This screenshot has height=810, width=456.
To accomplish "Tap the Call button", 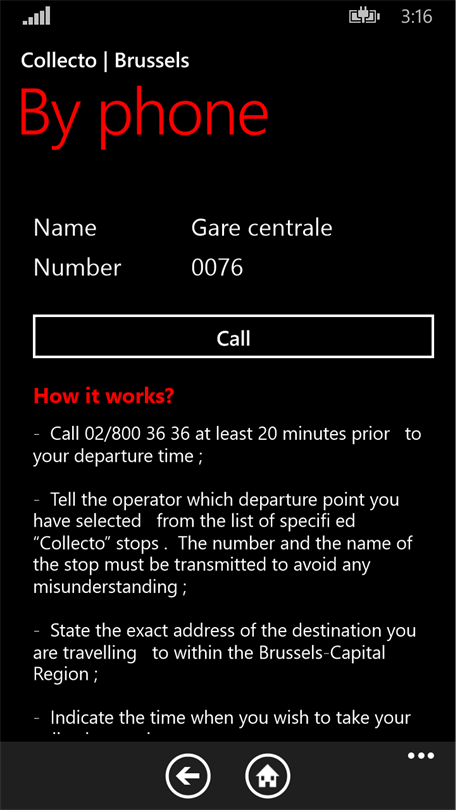I will pos(233,336).
